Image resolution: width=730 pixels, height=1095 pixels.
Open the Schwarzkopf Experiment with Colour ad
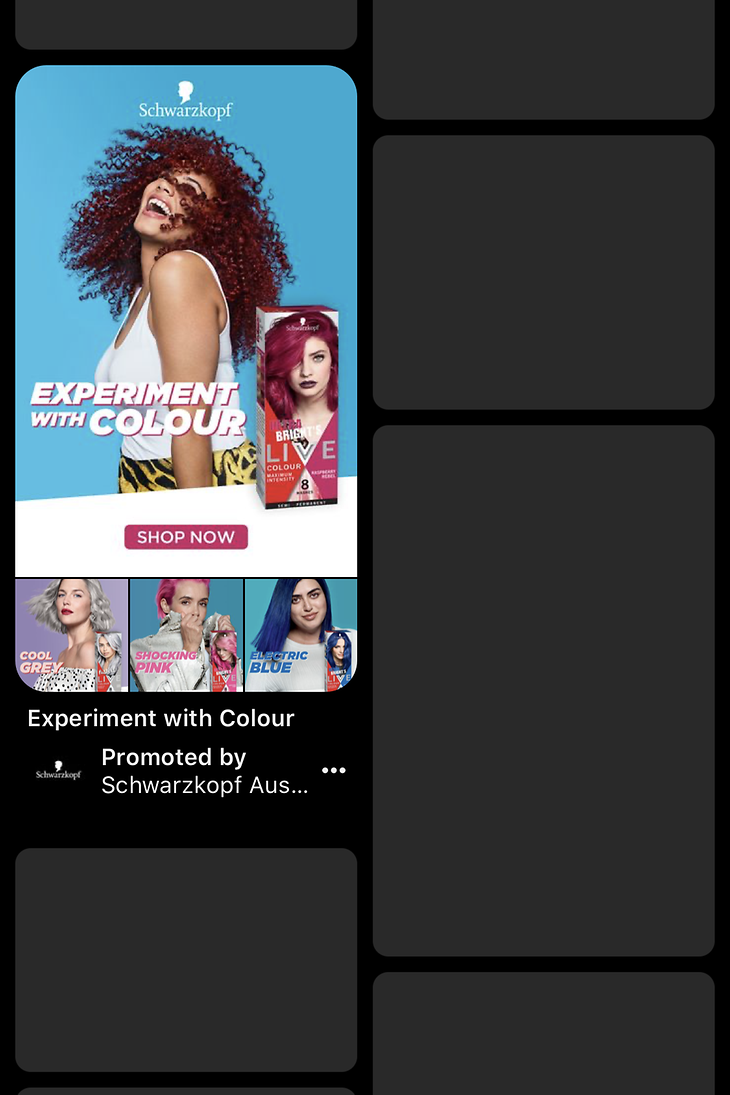(186, 320)
